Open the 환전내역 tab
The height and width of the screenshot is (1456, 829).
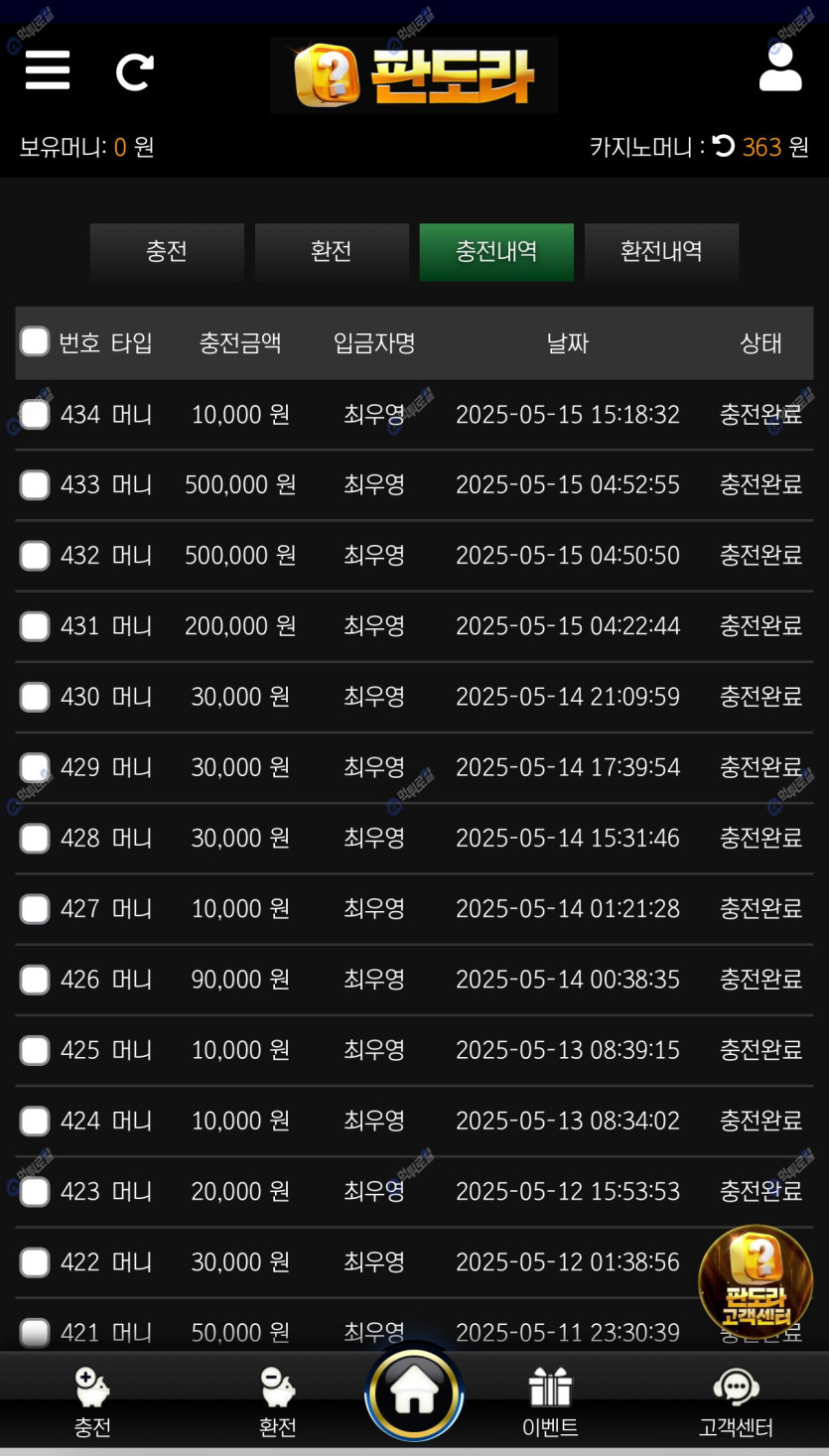(x=661, y=251)
